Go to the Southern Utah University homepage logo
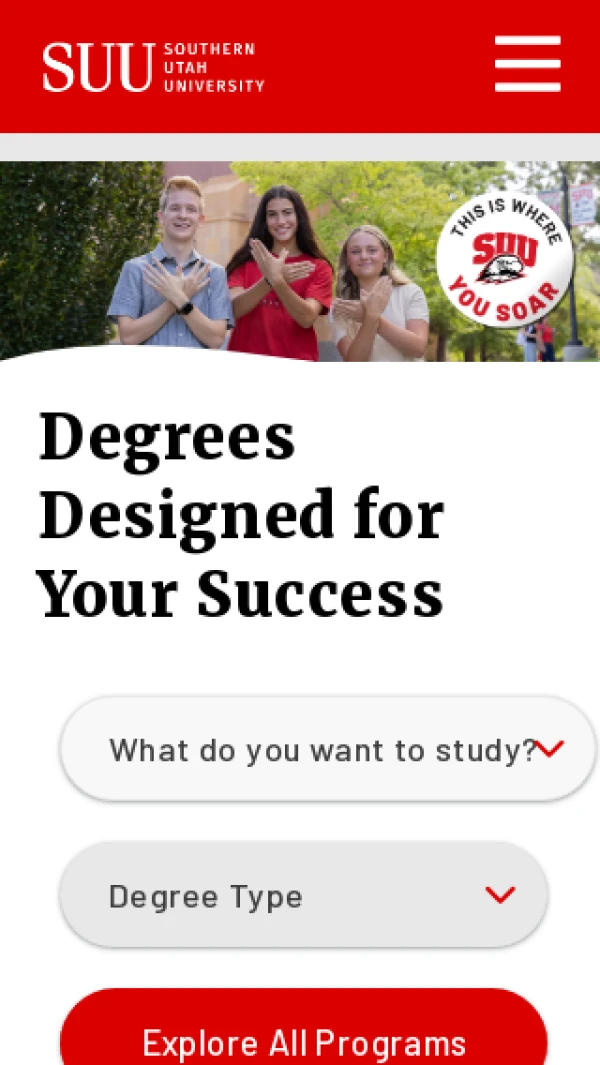The height and width of the screenshot is (1065, 600). pos(153,67)
